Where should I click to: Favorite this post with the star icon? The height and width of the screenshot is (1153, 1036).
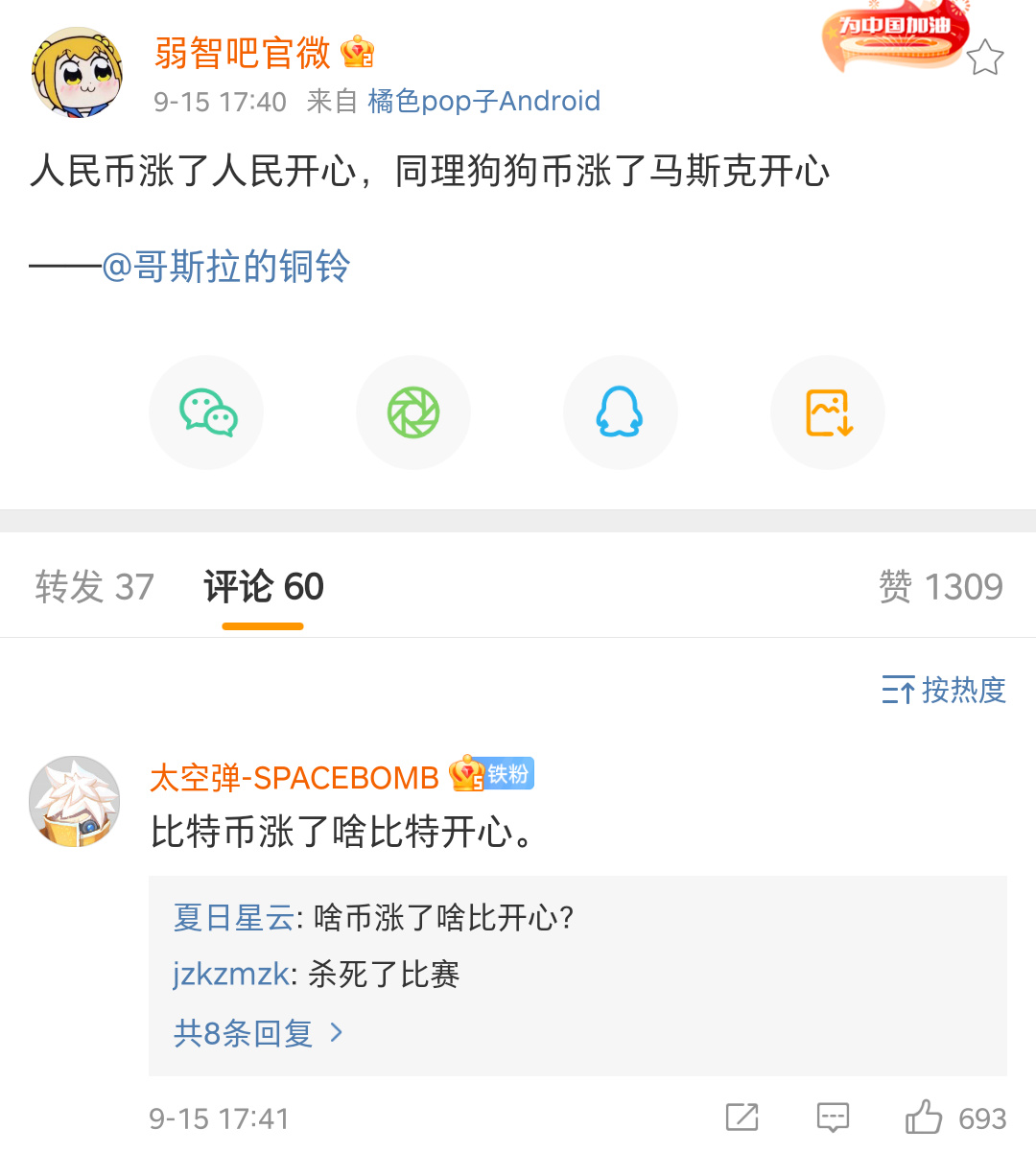(x=984, y=59)
